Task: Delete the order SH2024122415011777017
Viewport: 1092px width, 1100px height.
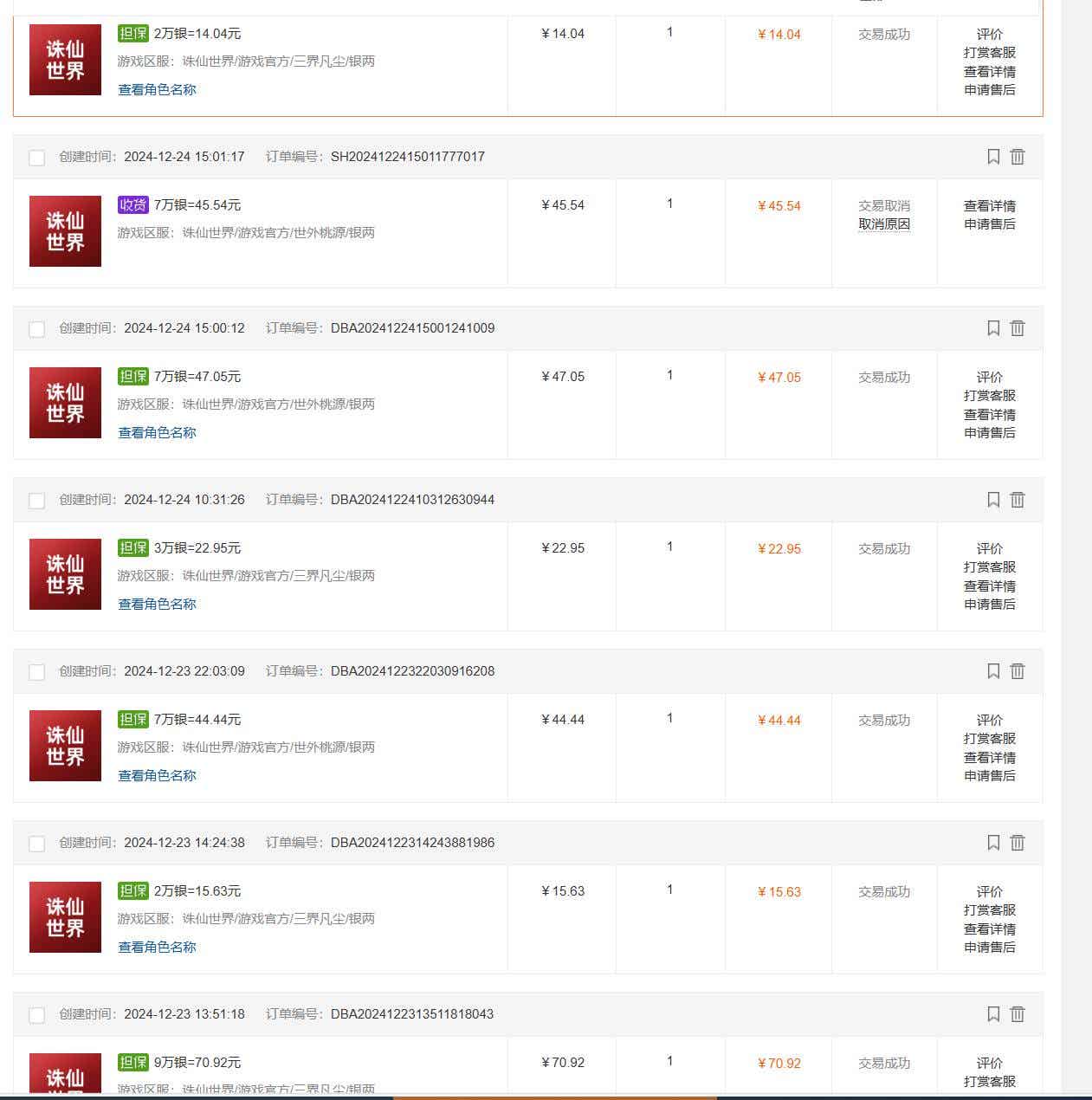Action: coord(1018,157)
